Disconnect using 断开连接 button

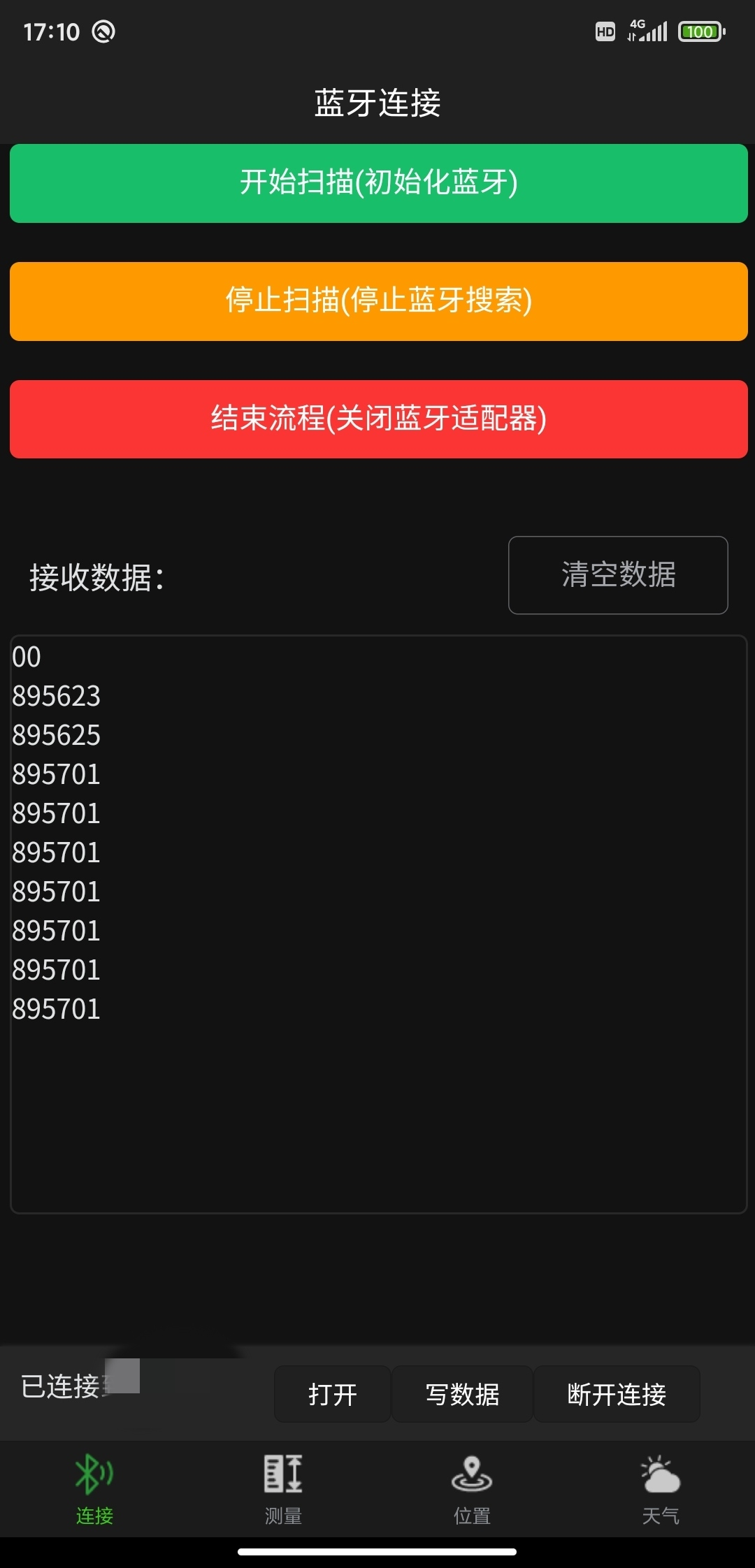[x=617, y=1394]
